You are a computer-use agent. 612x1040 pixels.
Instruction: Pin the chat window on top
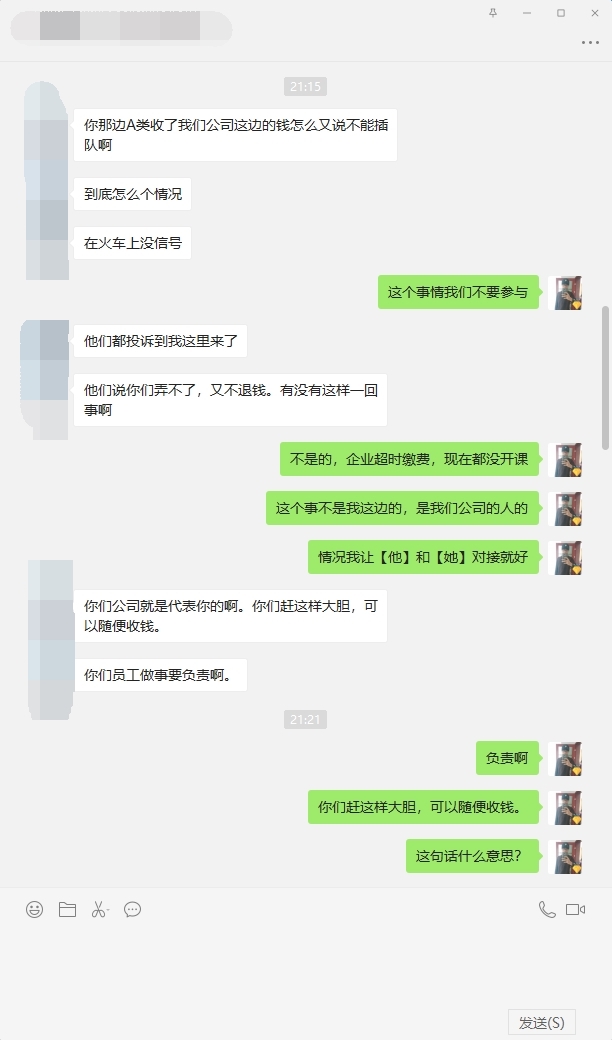click(x=492, y=12)
